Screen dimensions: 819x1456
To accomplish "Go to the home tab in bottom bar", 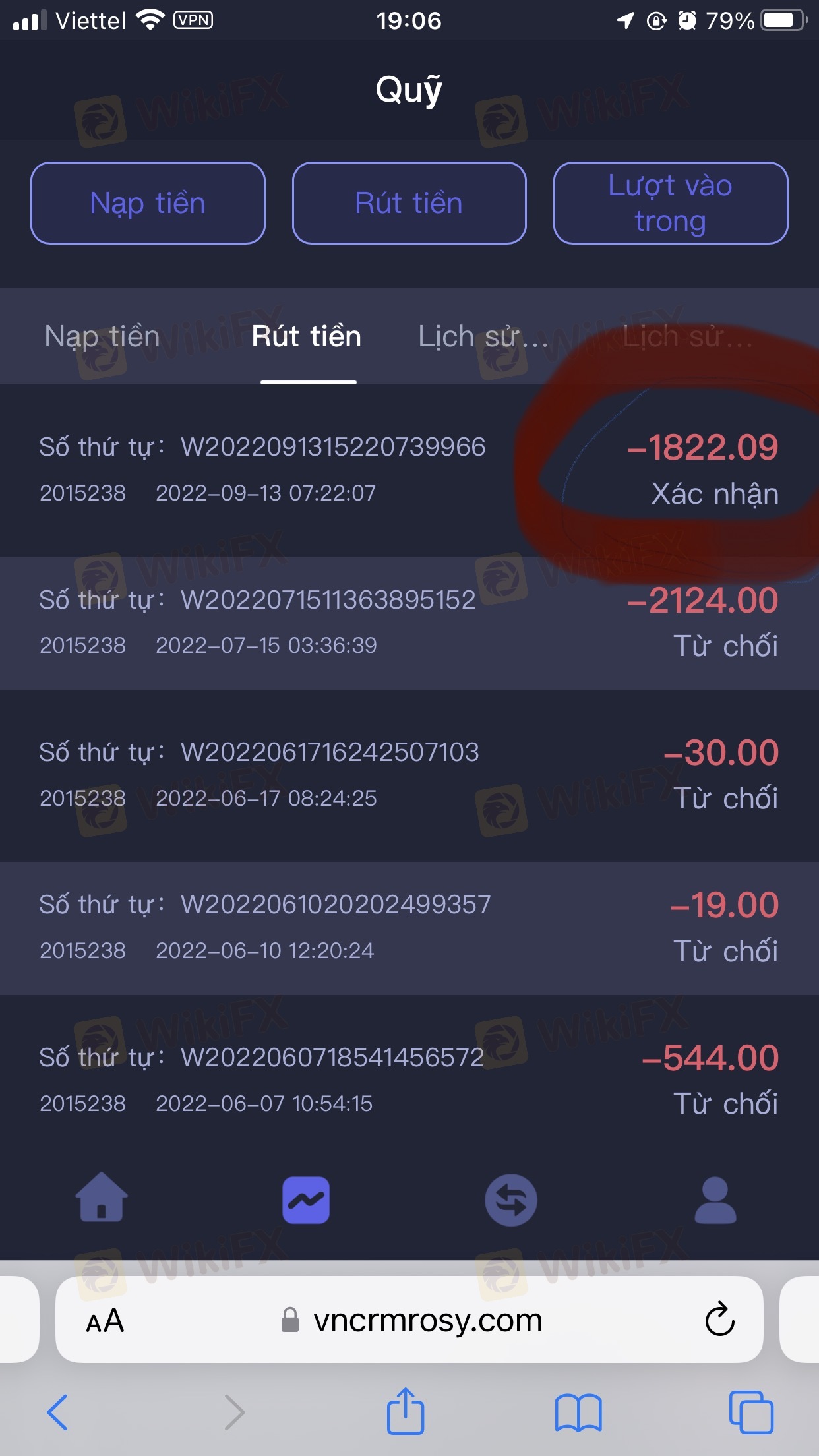I will [102, 1198].
